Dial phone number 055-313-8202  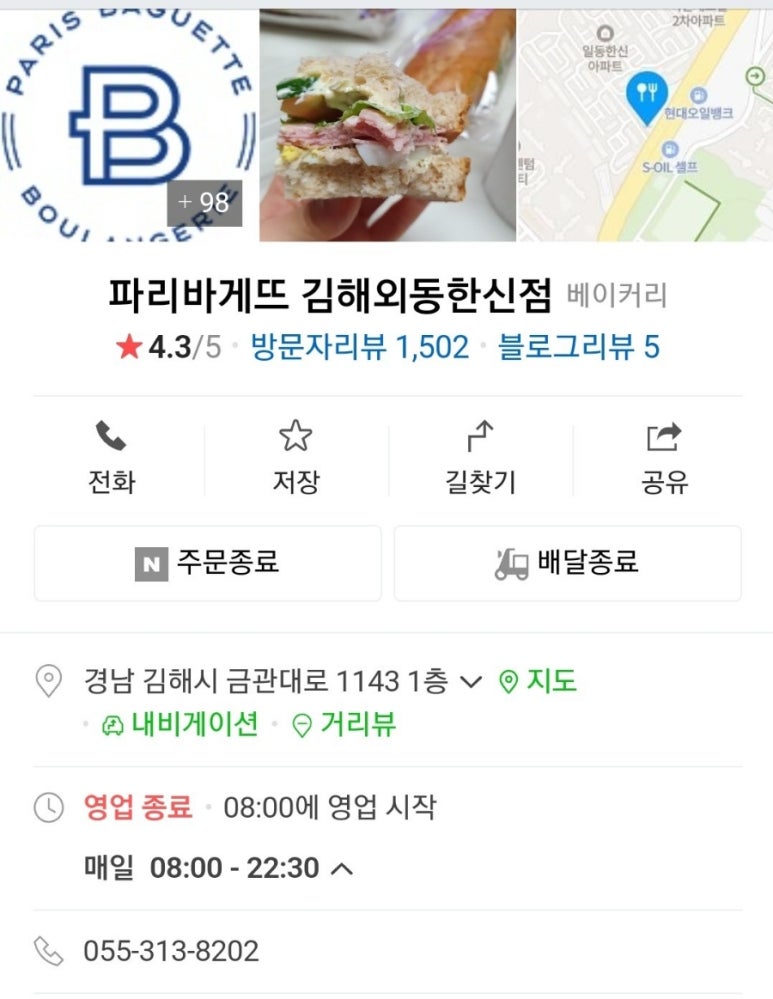click(171, 950)
